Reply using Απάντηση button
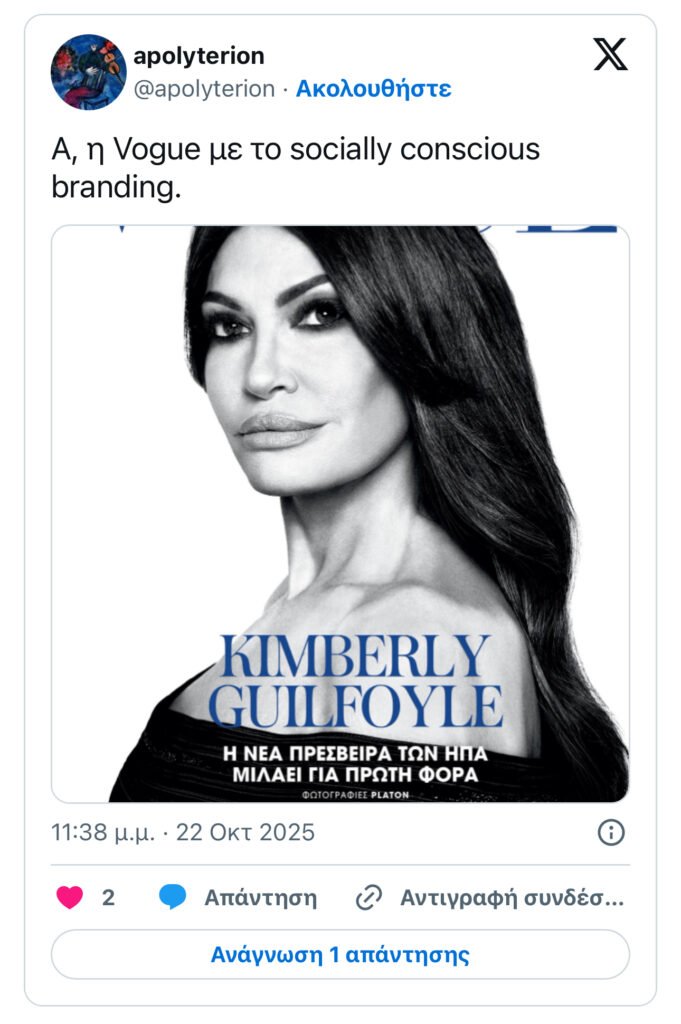 pos(238,897)
